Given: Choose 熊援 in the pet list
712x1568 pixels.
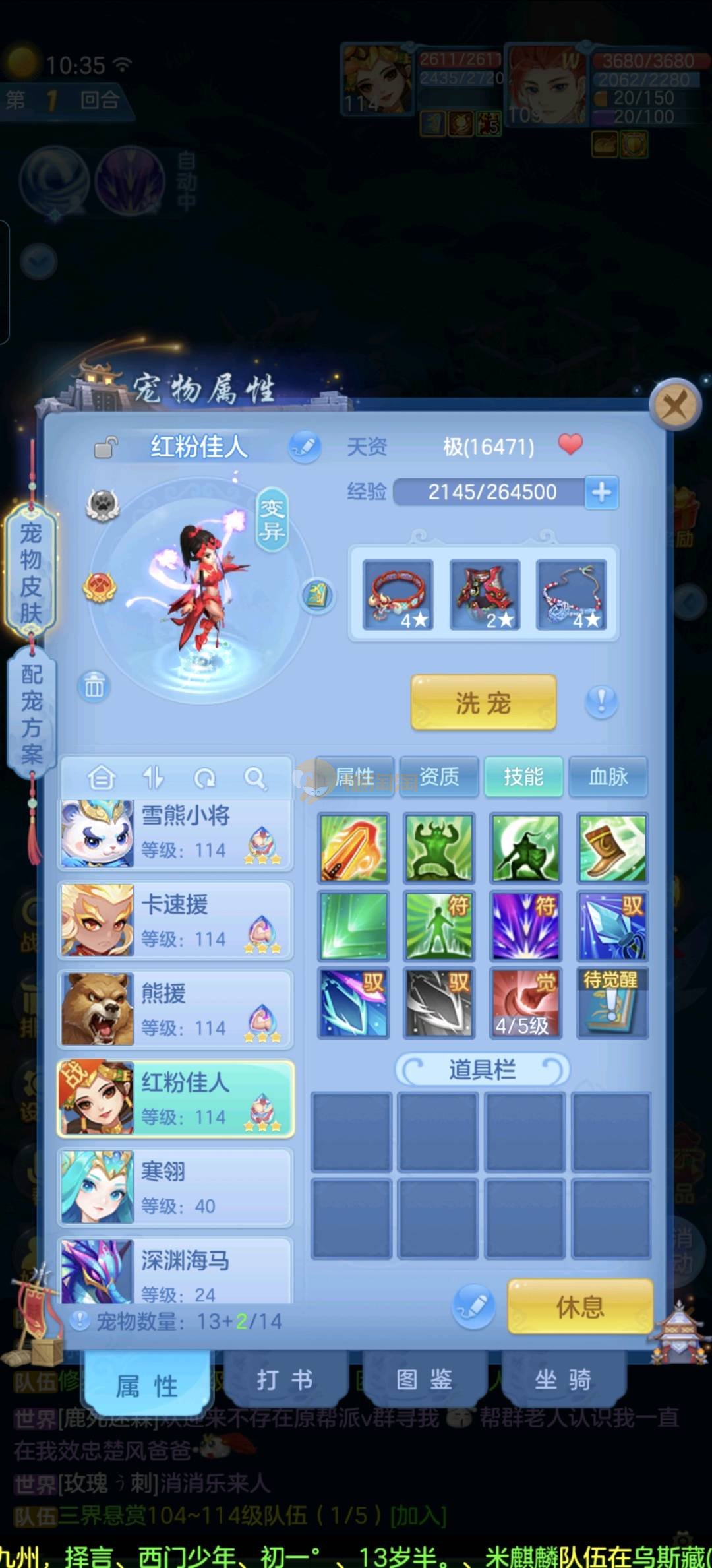Looking at the screenshot, I should coord(175,1009).
